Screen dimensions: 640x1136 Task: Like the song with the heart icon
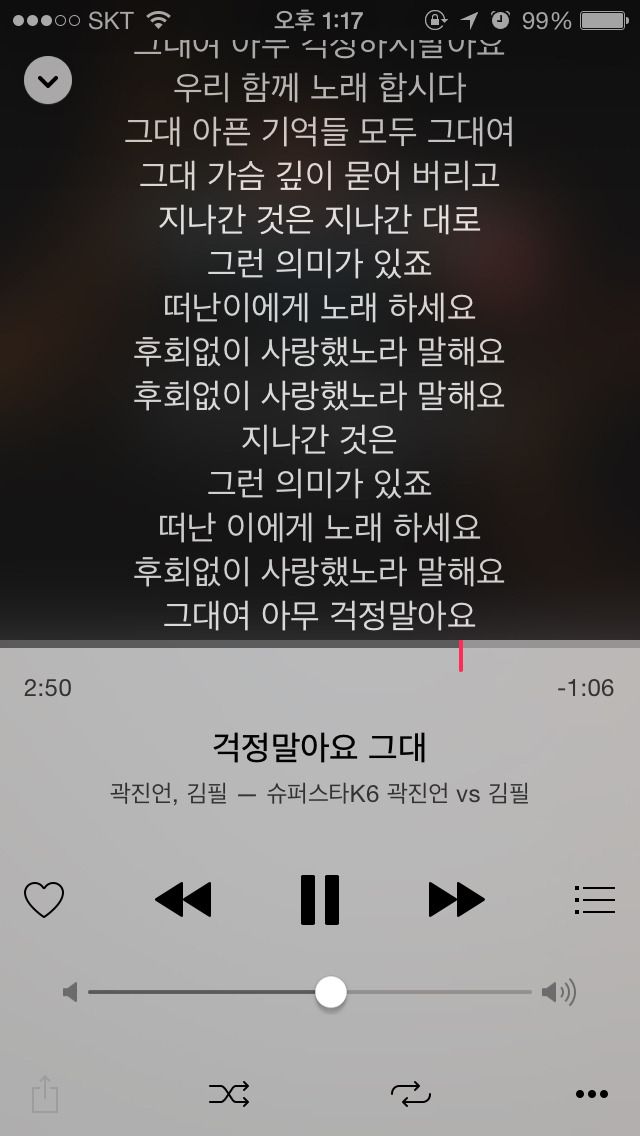tap(44, 900)
